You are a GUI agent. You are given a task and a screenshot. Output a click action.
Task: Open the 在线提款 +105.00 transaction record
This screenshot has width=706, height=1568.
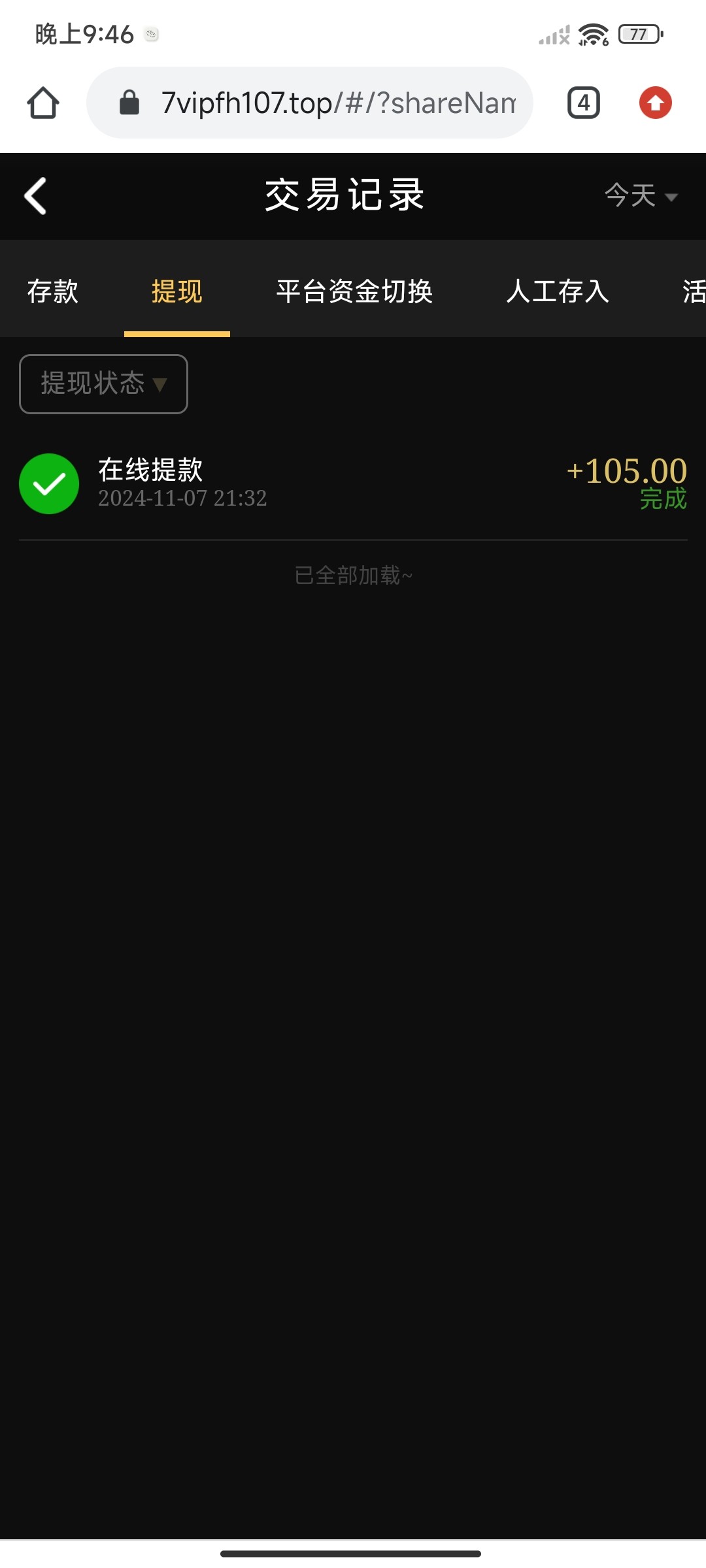353,483
